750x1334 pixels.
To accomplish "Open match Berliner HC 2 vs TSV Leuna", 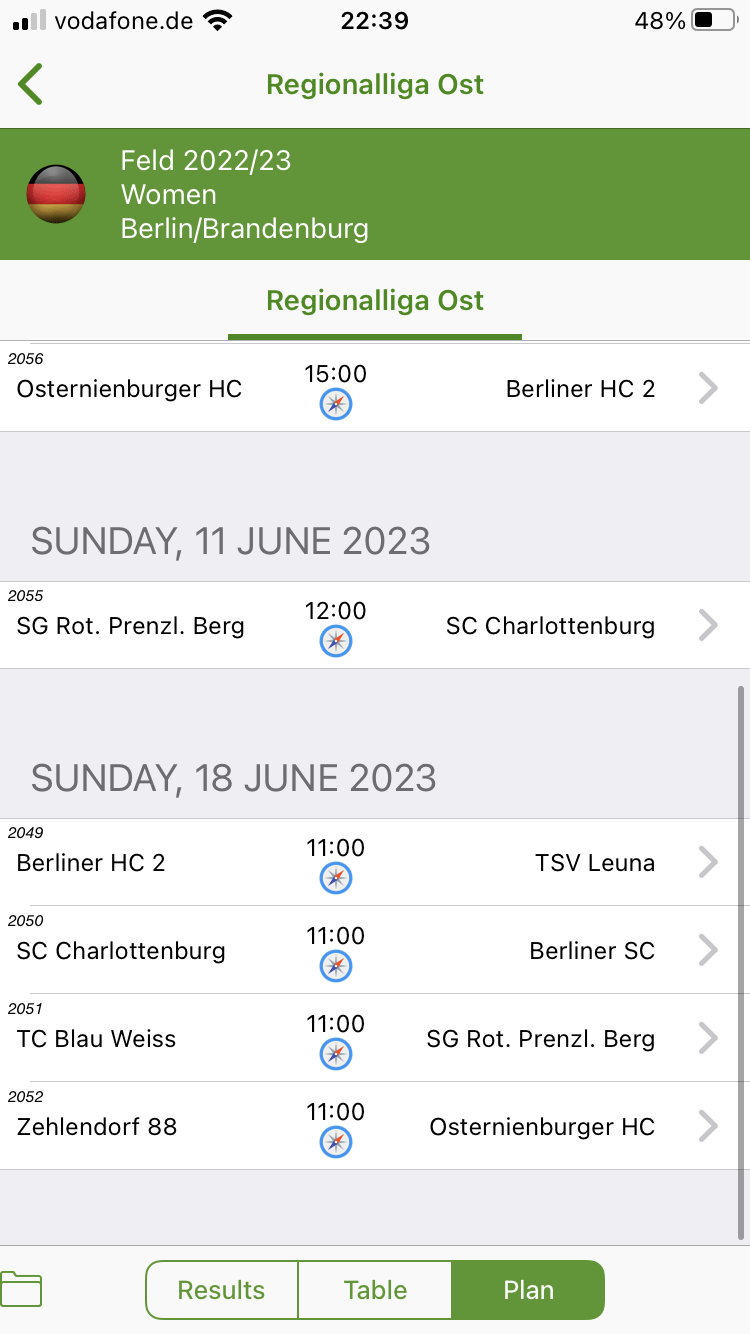I will 375,862.
